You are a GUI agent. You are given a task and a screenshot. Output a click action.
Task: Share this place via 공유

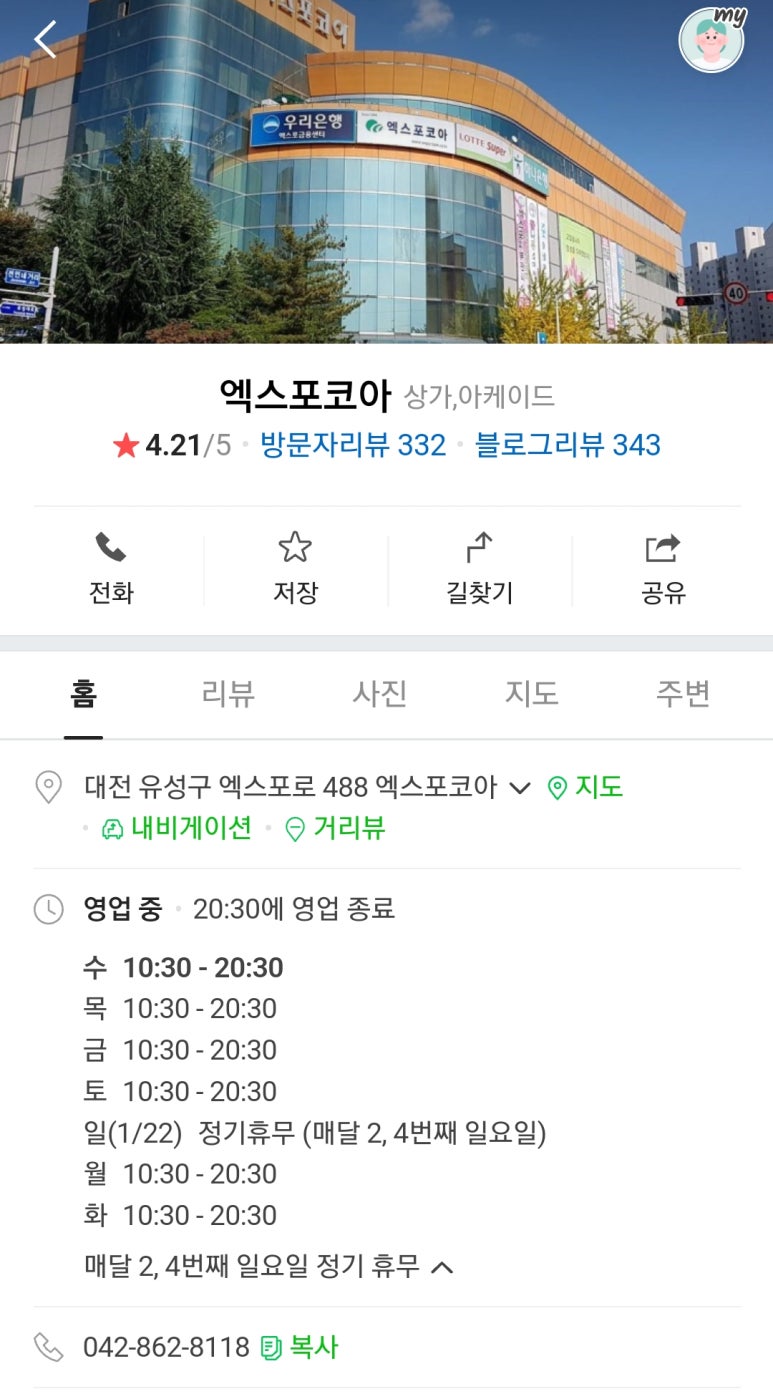pos(663,569)
